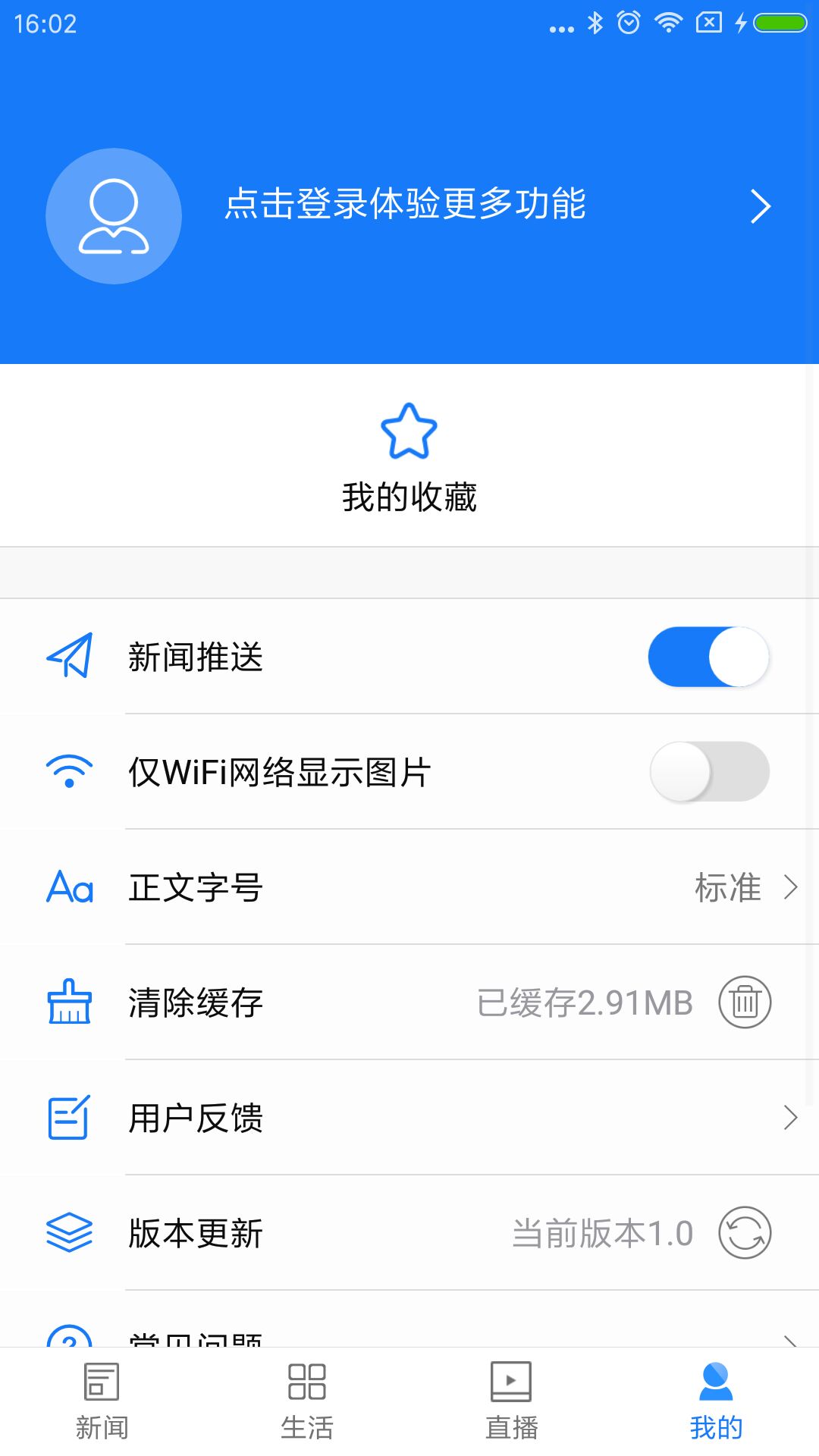
Task: Open My Favorites via the star icon
Action: (409, 435)
